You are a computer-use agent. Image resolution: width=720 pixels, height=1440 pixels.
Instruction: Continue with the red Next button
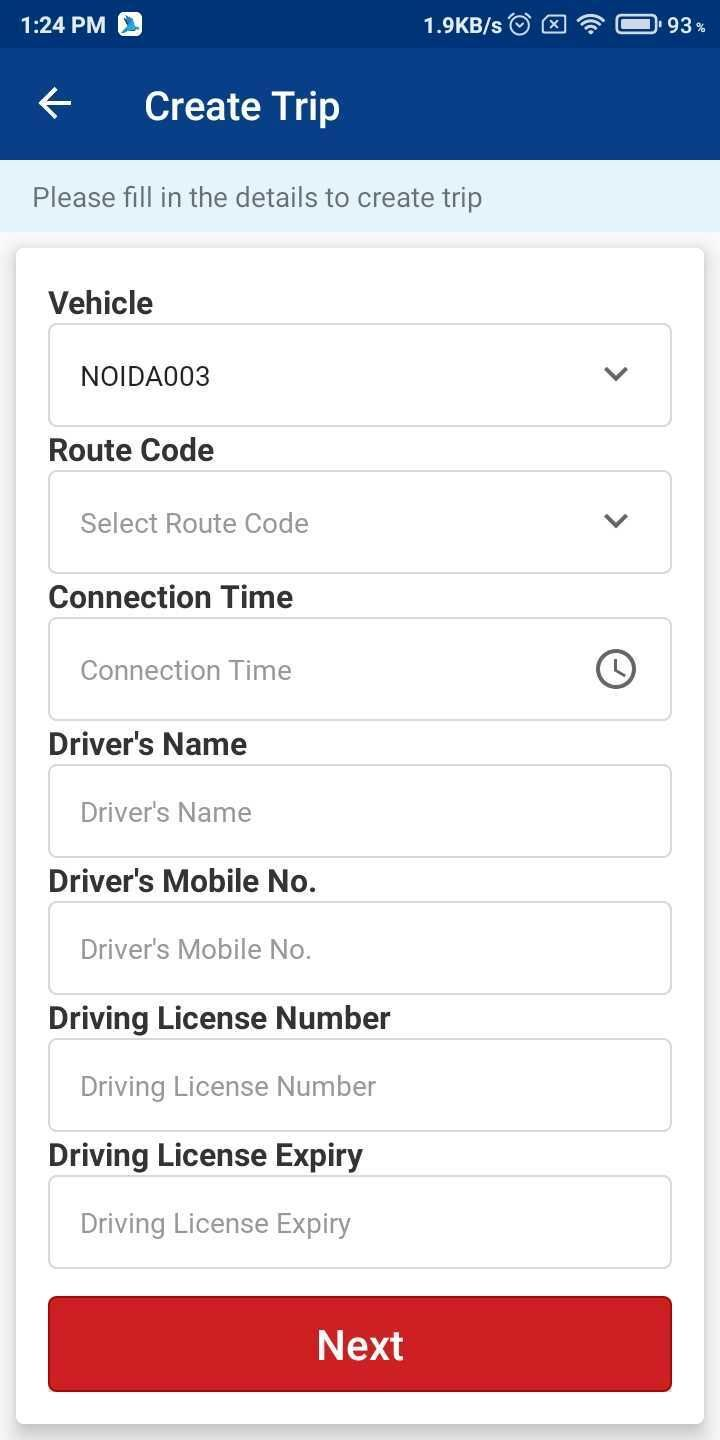click(x=359, y=1344)
